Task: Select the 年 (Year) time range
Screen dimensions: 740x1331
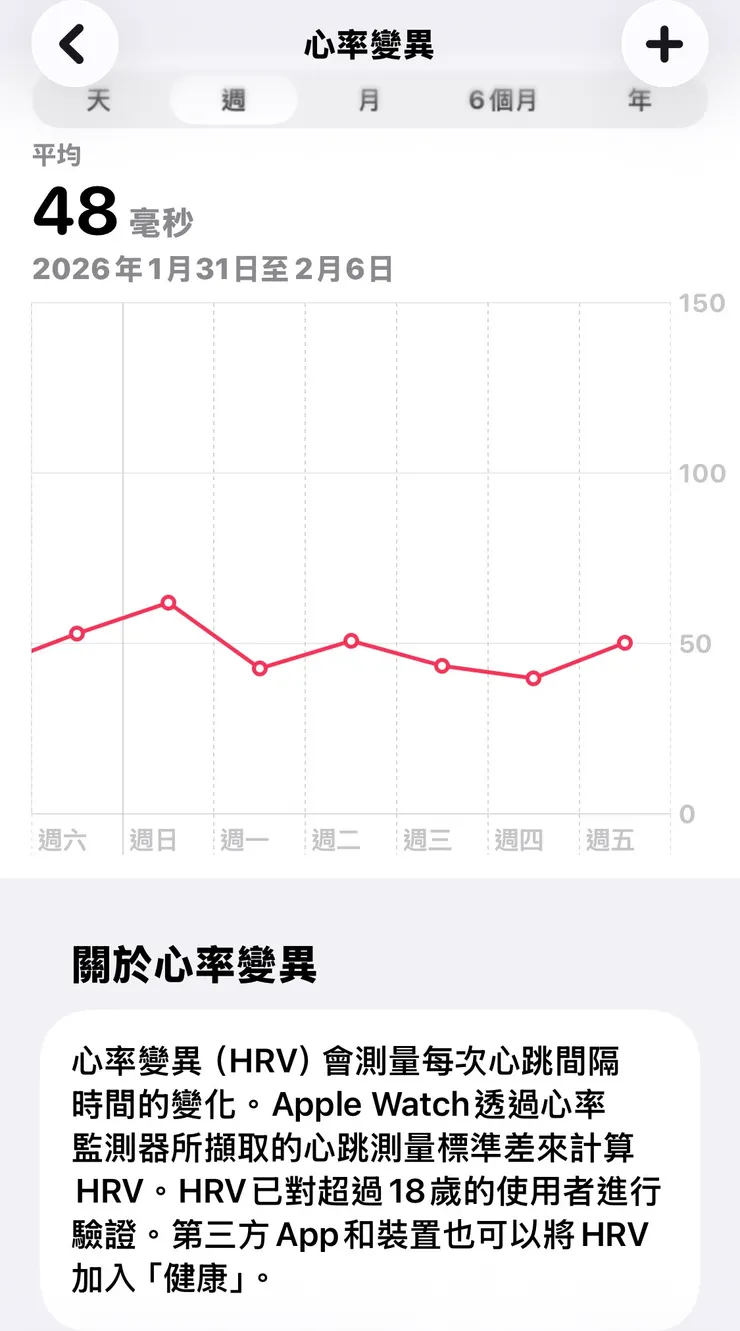Action: pyautogui.click(x=639, y=99)
